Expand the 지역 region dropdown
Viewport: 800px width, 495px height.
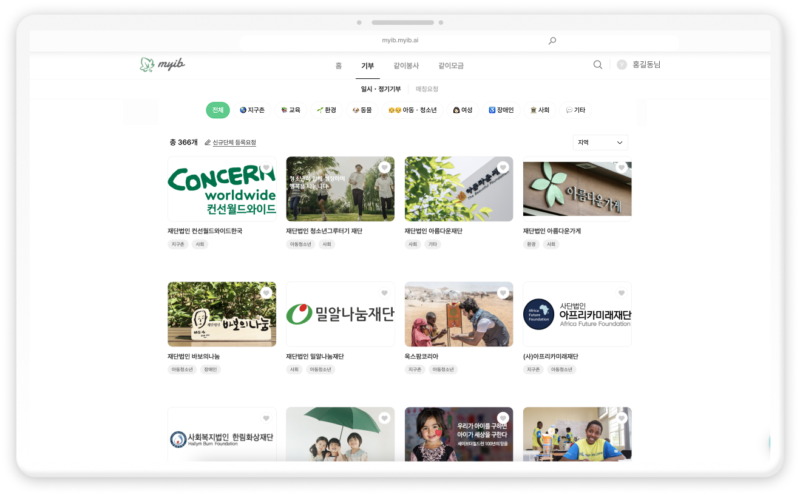(600, 143)
